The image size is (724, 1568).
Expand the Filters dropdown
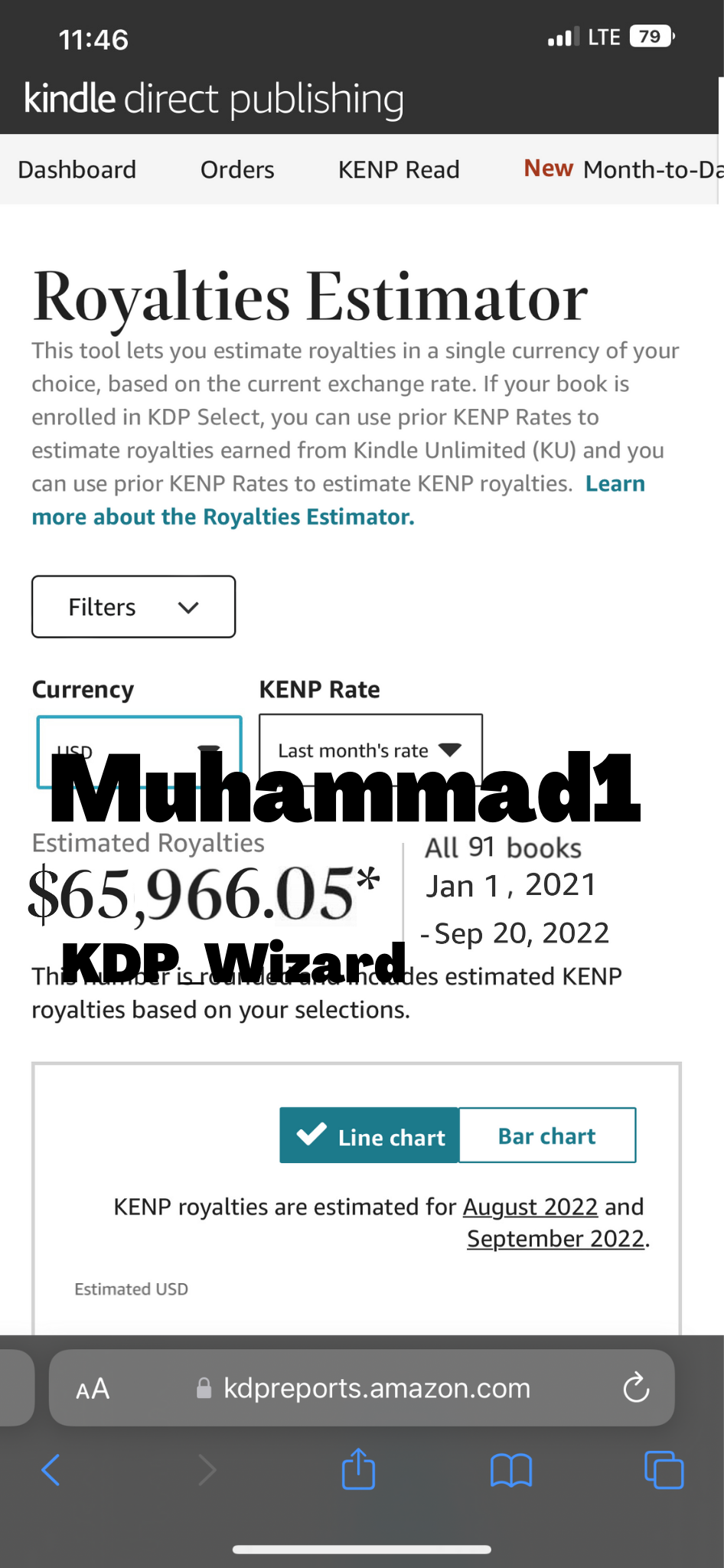pyautogui.click(x=133, y=606)
